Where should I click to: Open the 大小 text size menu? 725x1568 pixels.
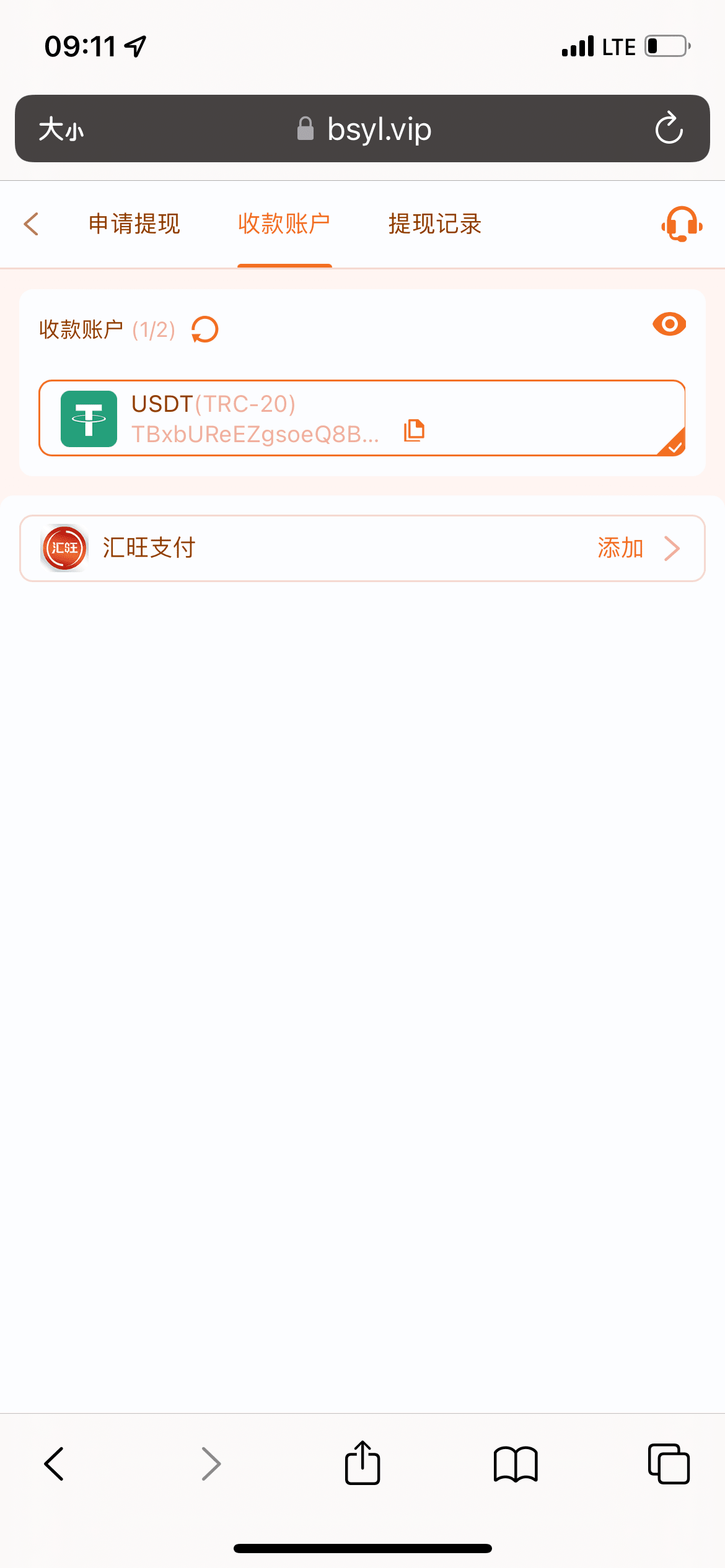pos(61,129)
